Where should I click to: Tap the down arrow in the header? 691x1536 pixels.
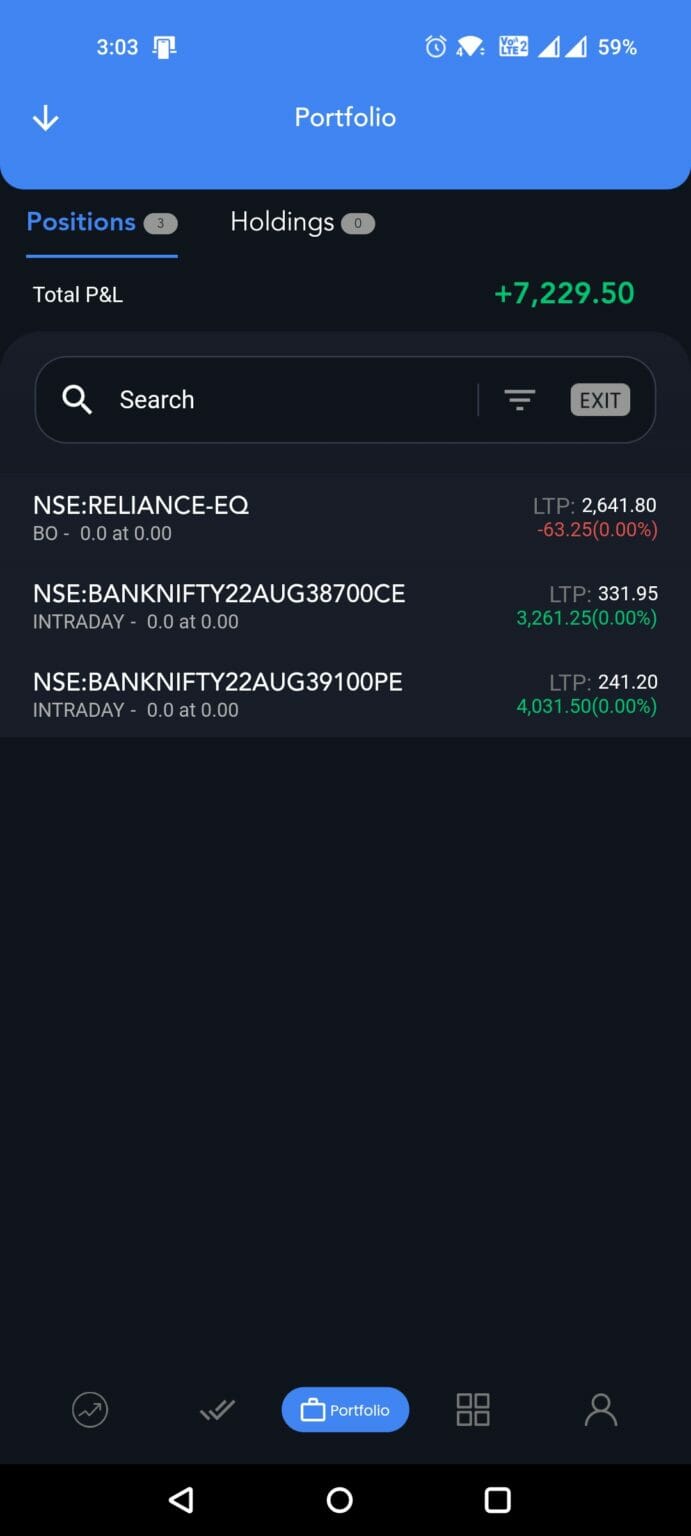(46, 119)
